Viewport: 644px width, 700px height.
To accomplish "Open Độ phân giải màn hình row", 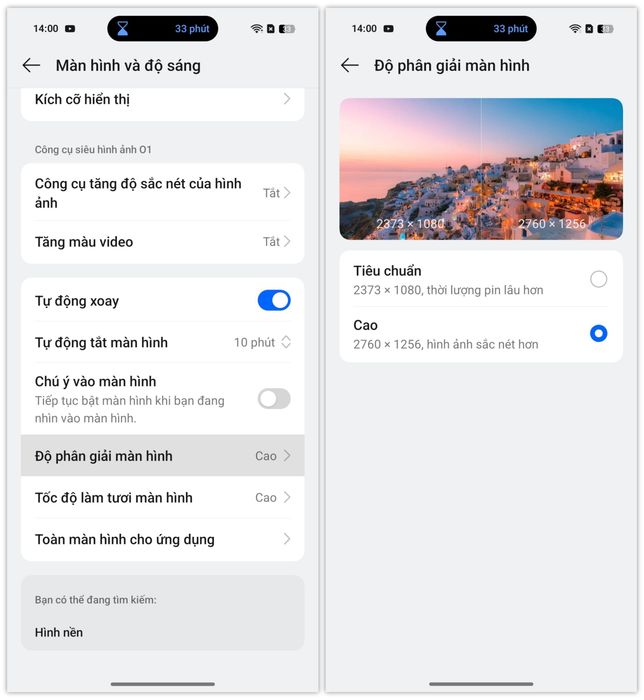I will click(162, 456).
